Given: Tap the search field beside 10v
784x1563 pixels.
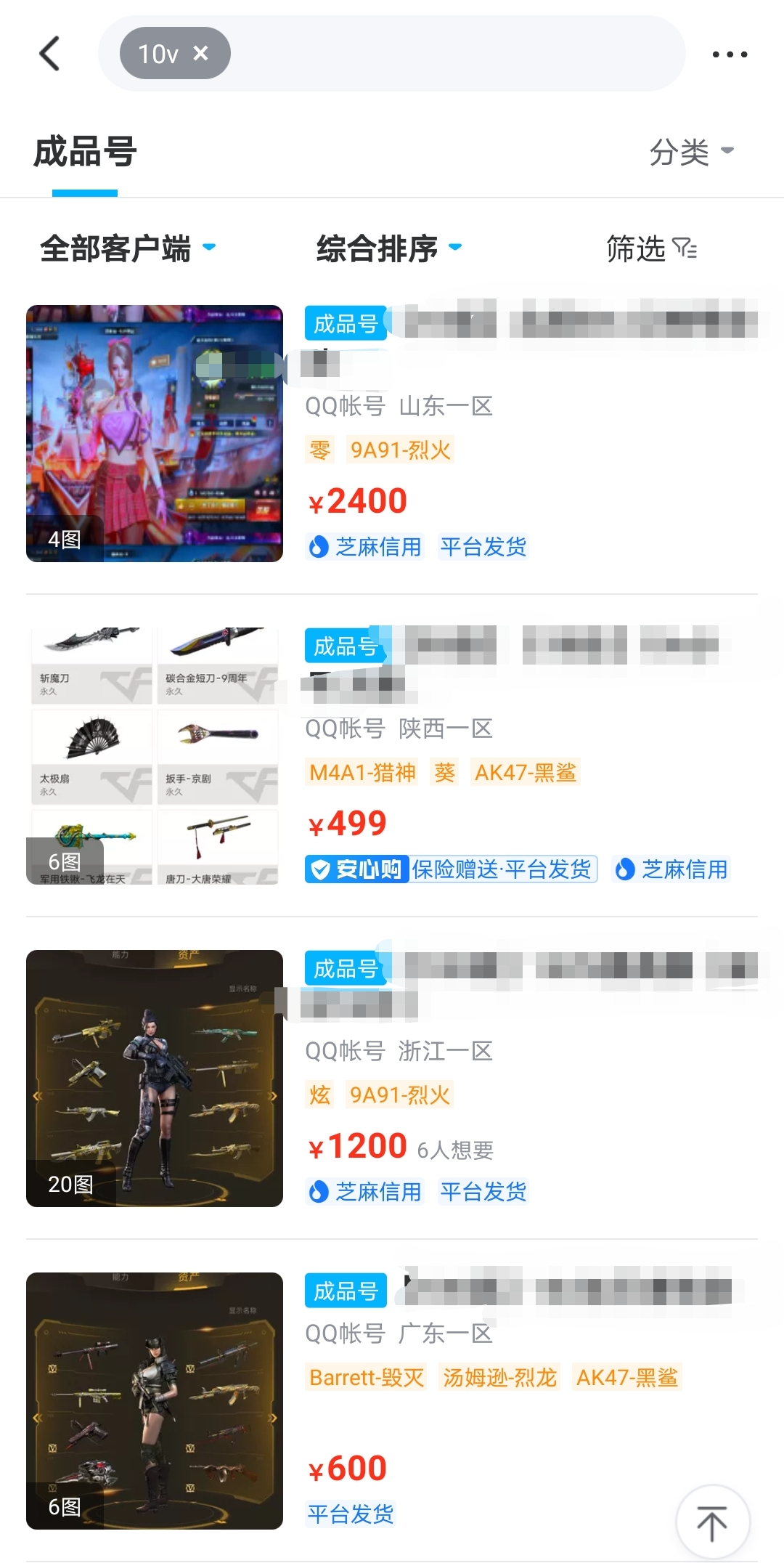Looking at the screenshot, I should click(450, 54).
